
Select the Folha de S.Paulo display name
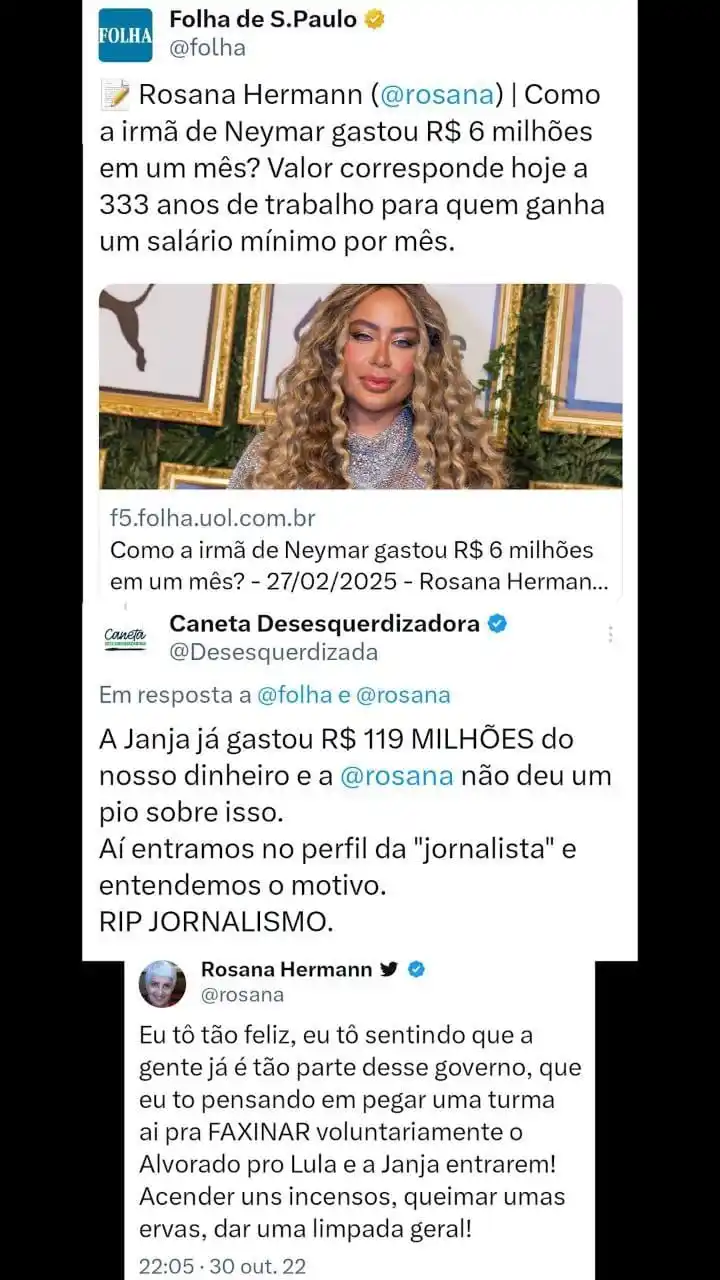click(x=264, y=17)
